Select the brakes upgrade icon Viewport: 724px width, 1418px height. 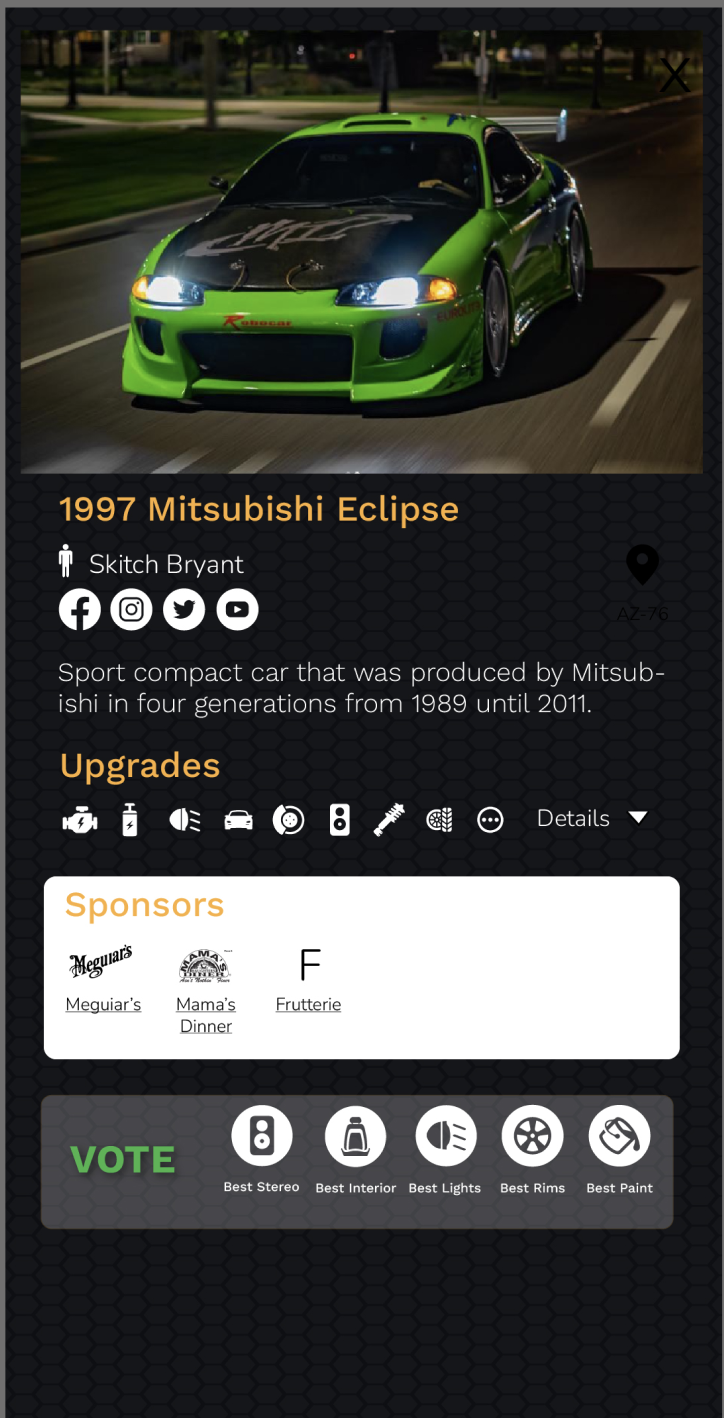pyautogui.click(x=288, y=818)
